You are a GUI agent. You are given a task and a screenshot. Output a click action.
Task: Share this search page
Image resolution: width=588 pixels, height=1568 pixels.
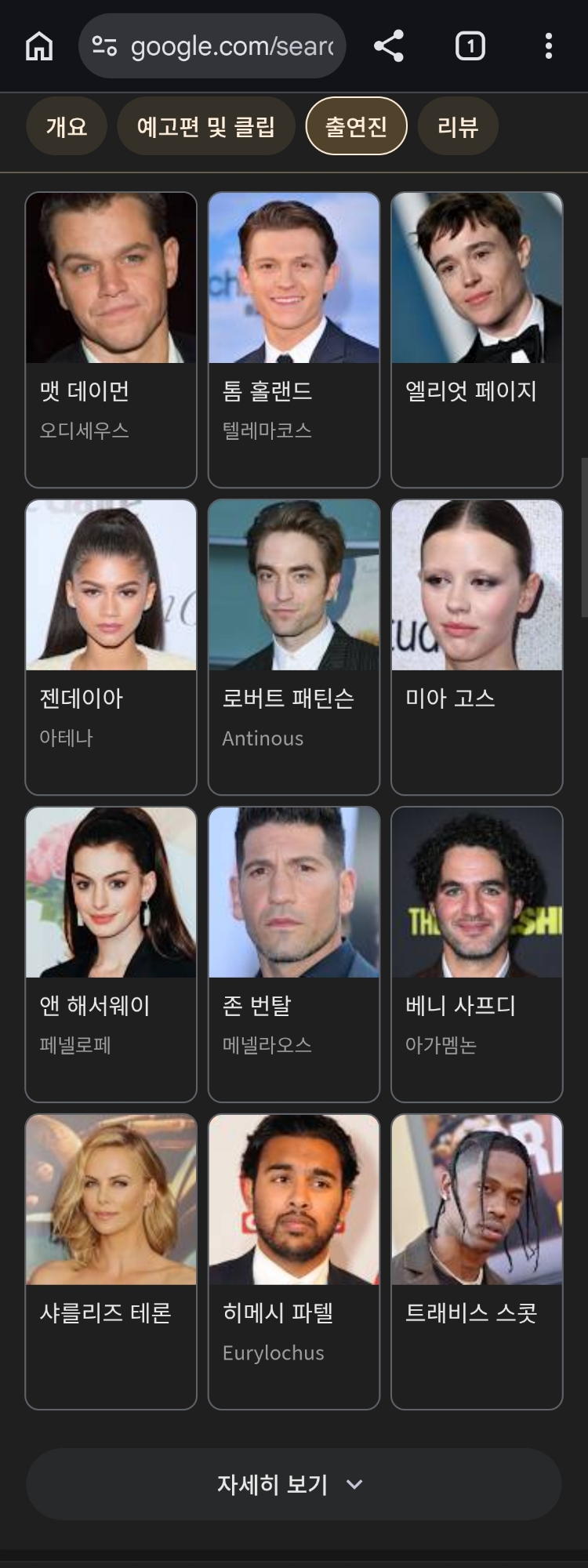(388, 46)
